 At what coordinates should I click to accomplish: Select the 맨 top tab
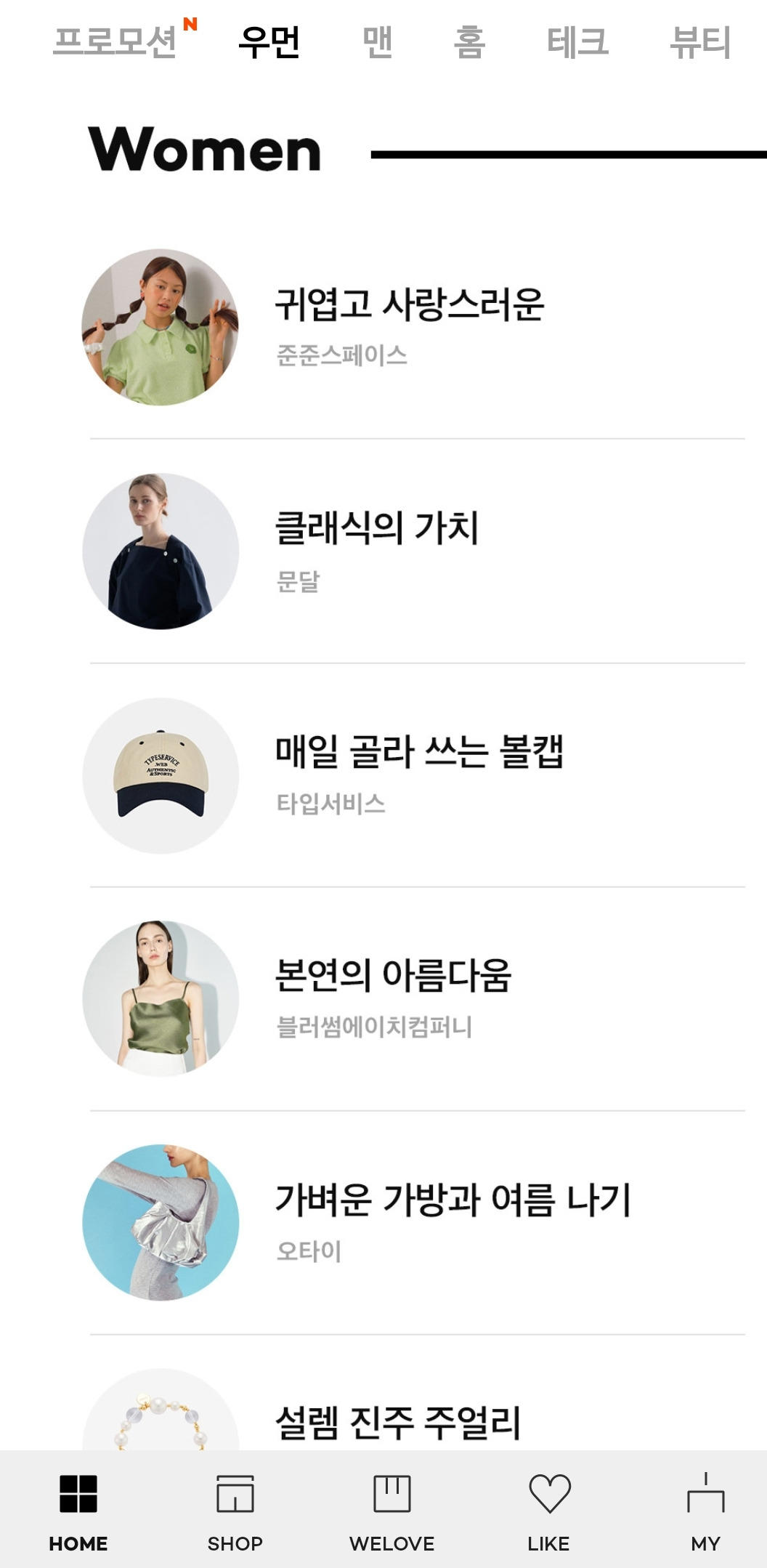(378, 41)
